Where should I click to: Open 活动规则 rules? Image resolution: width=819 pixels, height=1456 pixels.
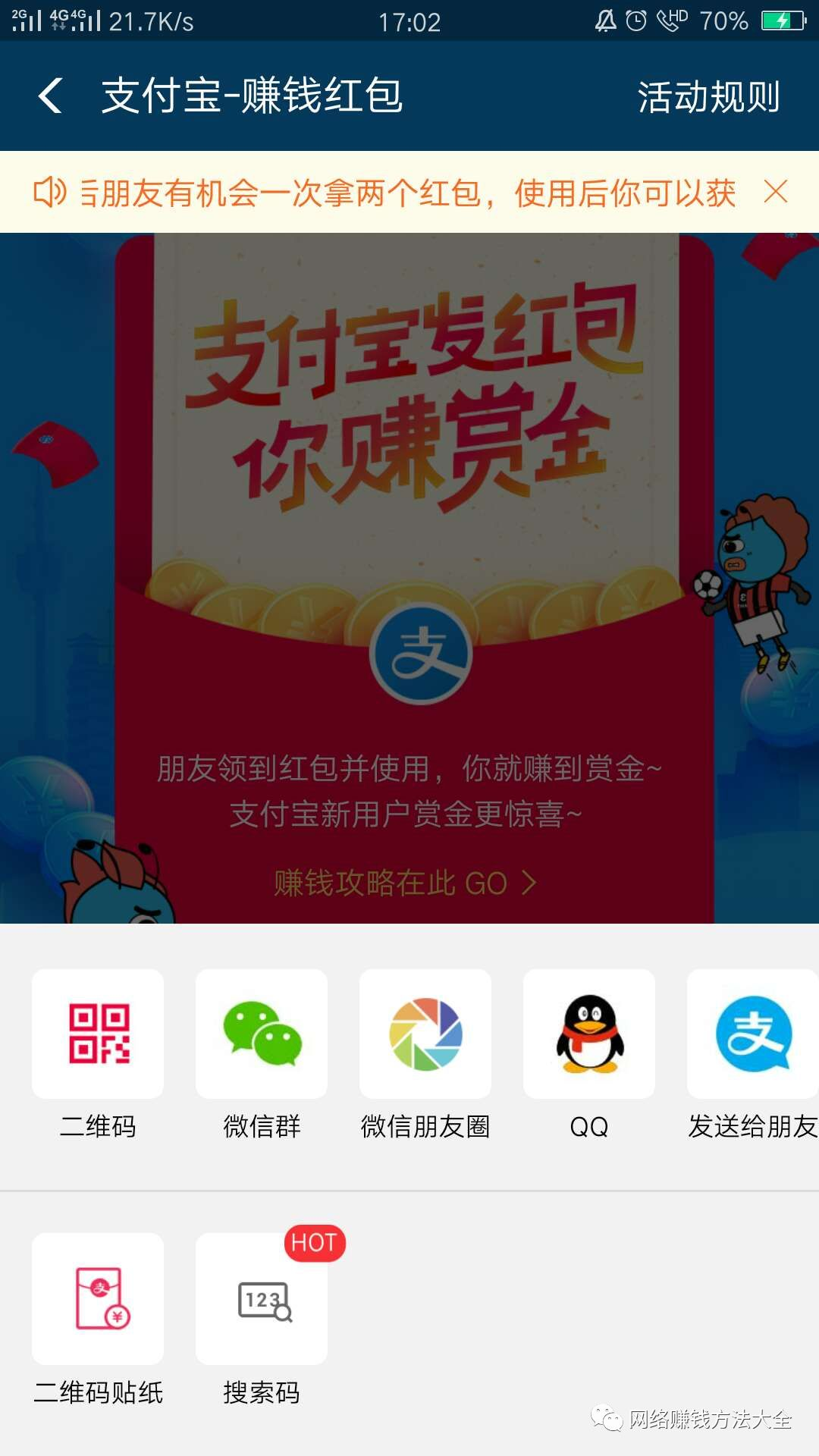708,97
